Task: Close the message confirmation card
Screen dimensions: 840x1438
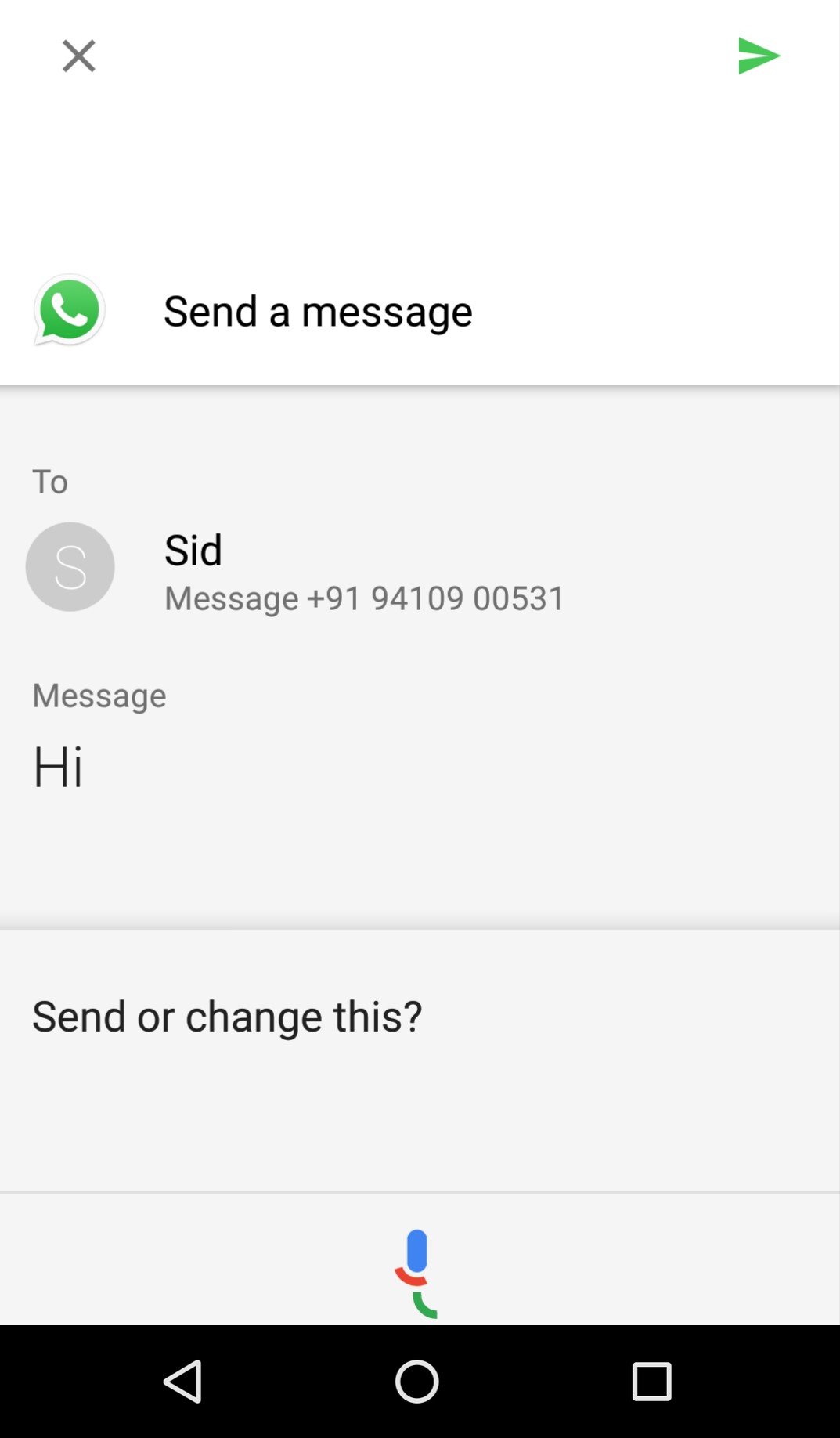Action: click(x=78, y=56)
